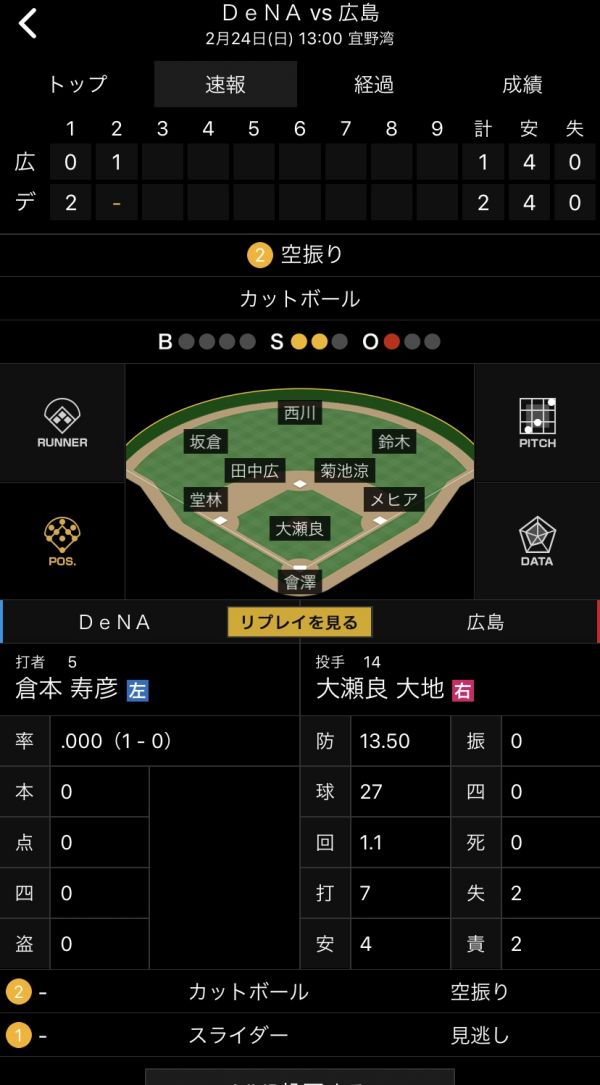Screen dimensions: 600x1085
Task: Switch to the 広島 team tab
Action: pos(485,622)
